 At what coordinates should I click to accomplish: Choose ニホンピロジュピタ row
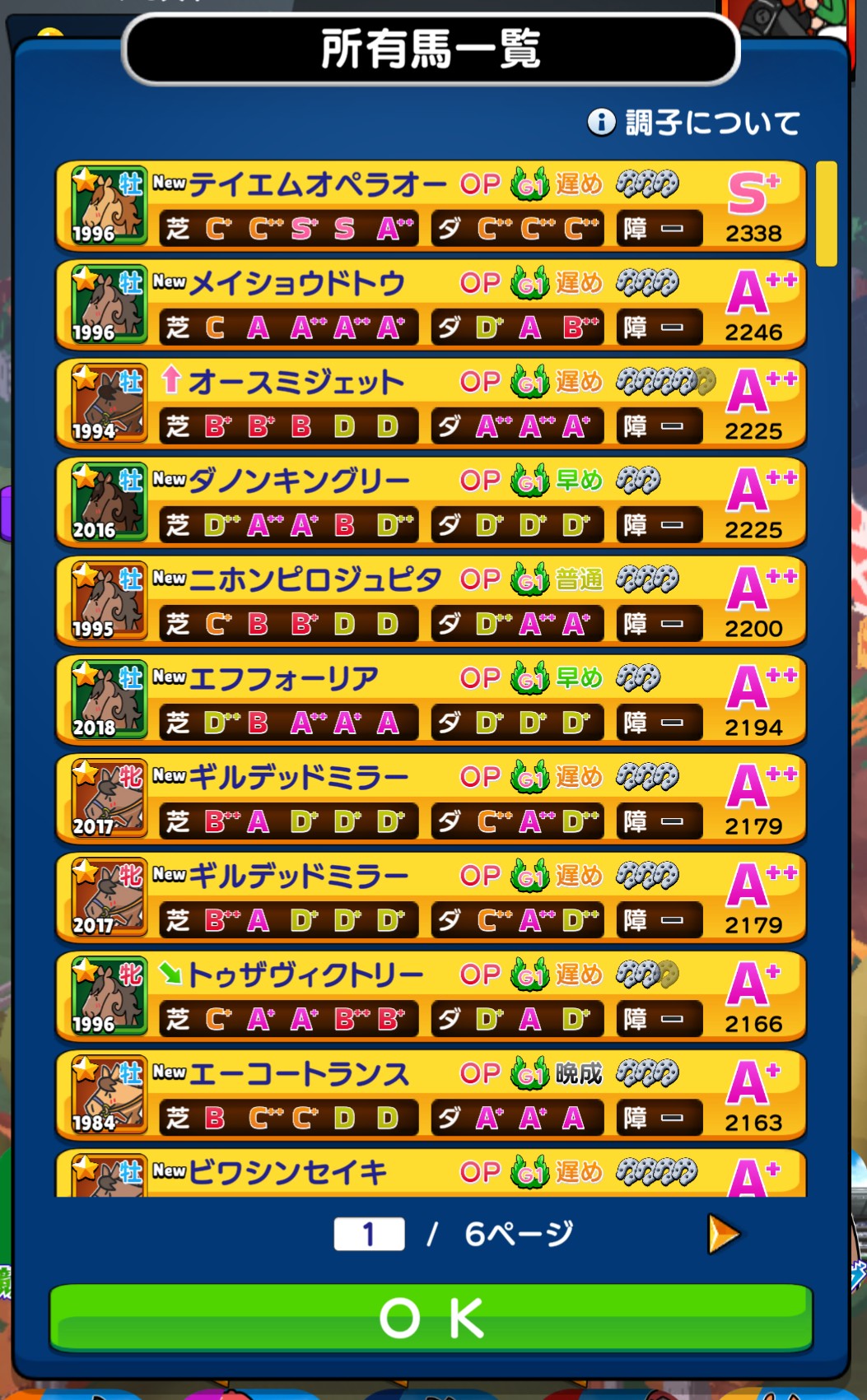(x=431, y=601)
